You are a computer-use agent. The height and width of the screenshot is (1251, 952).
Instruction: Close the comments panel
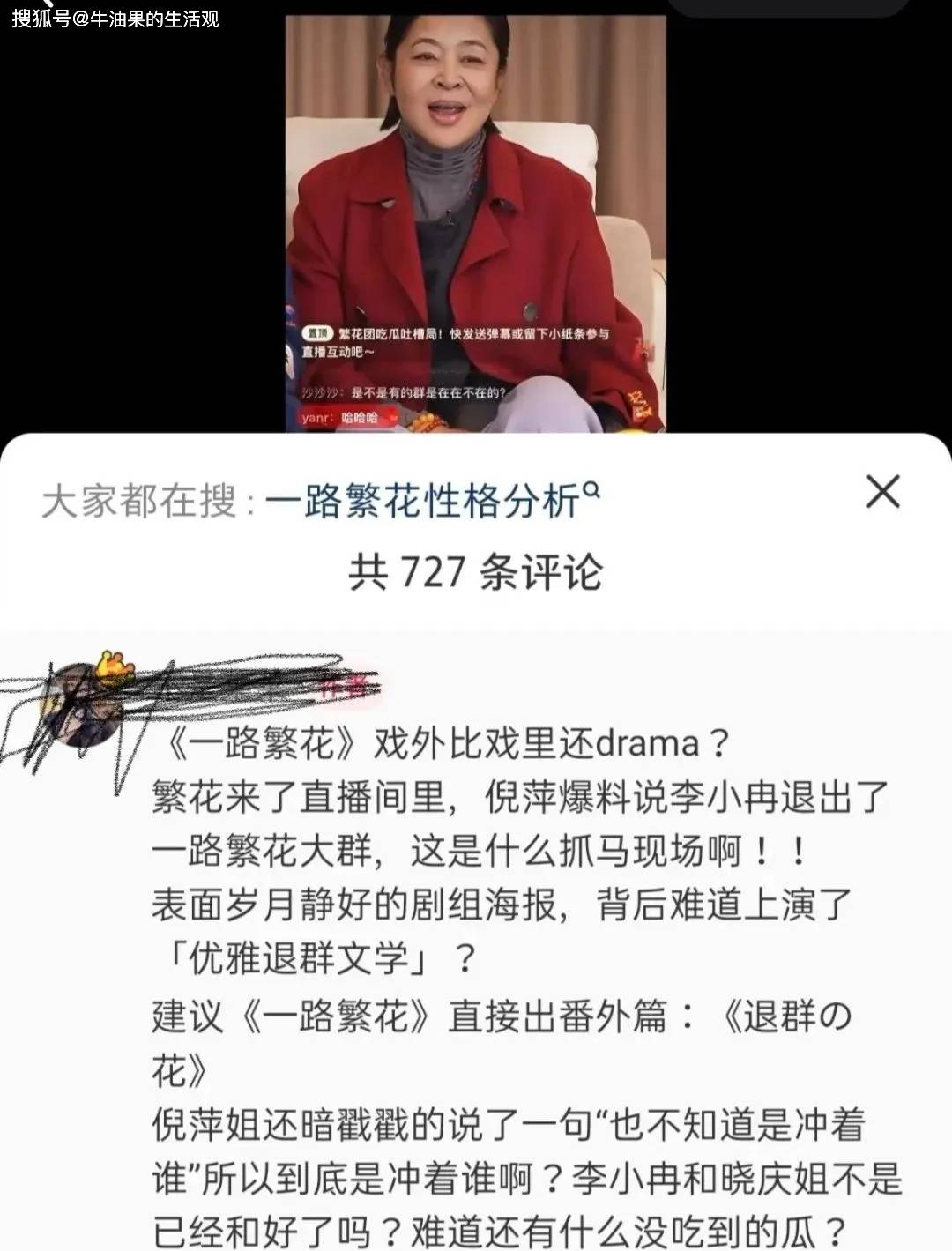coord(882,492)
